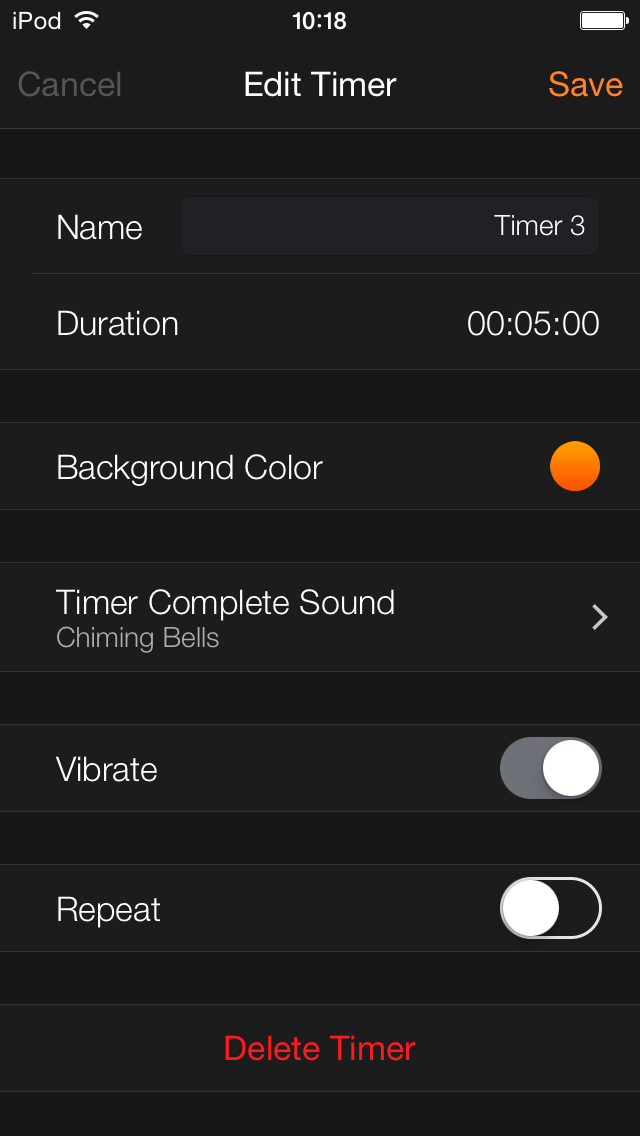This screenshot has width=640, height=1136.
Task: Cancel editing the timer
Action: (70, 85)
